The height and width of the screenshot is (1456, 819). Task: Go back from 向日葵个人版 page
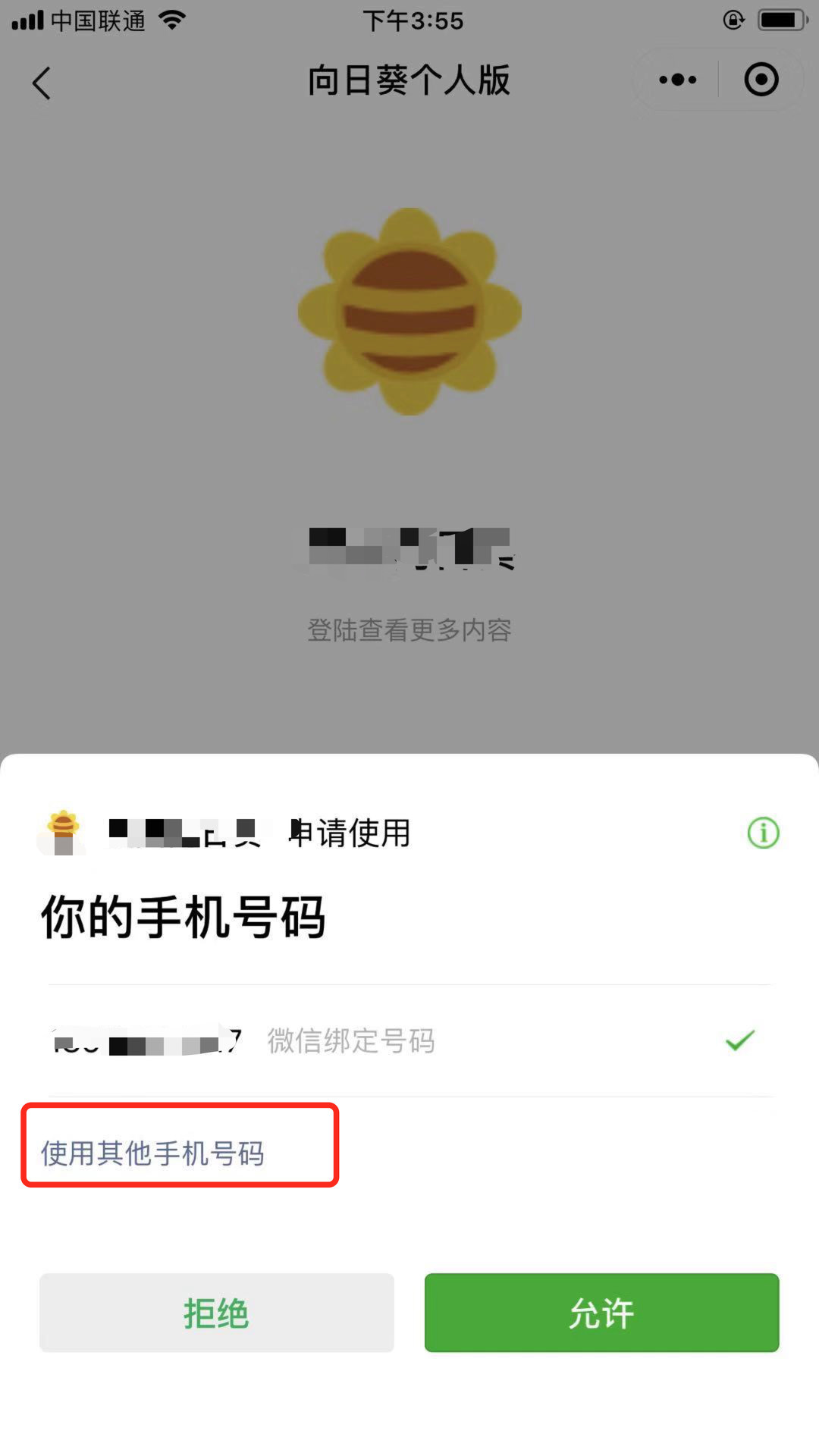[x=42, y=83]
